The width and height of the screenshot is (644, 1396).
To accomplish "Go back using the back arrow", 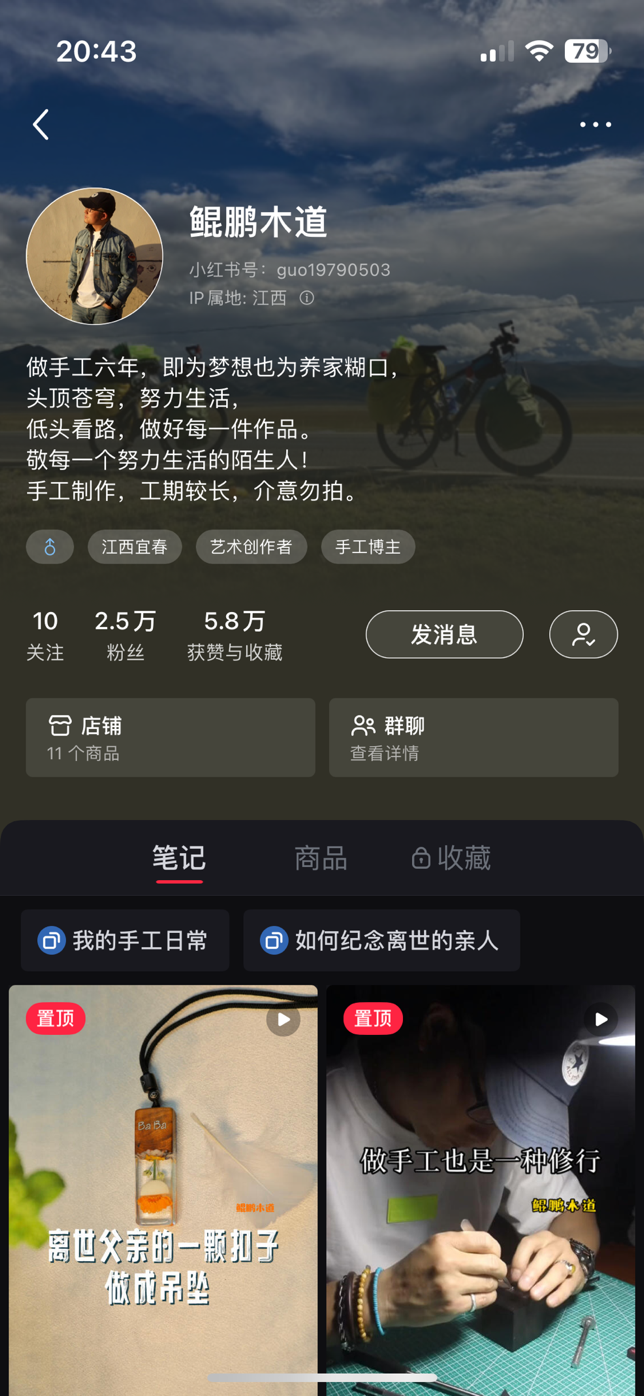I will (x=41, y=125).
